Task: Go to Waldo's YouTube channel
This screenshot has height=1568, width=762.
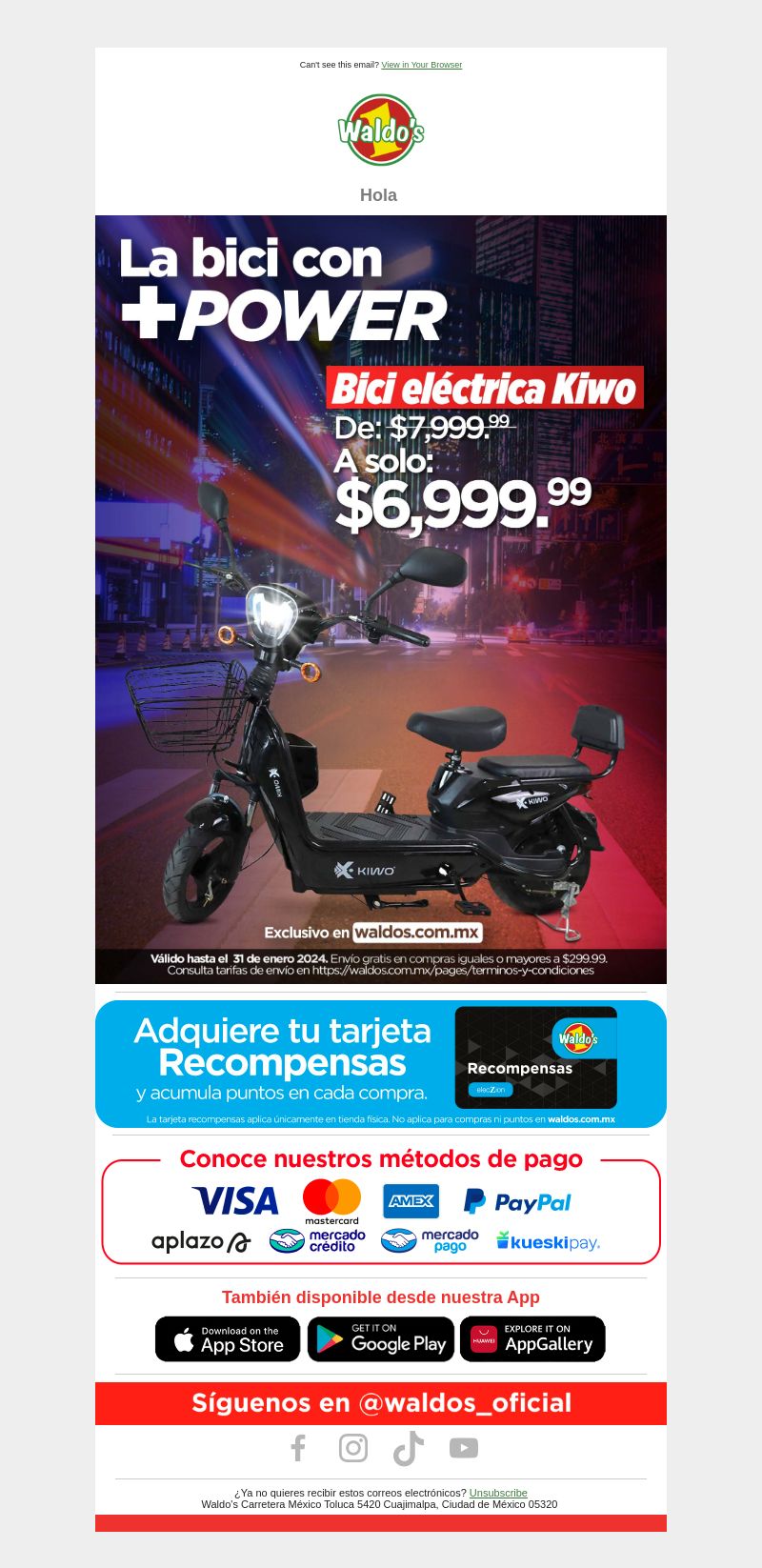Action: (464, 1448)
